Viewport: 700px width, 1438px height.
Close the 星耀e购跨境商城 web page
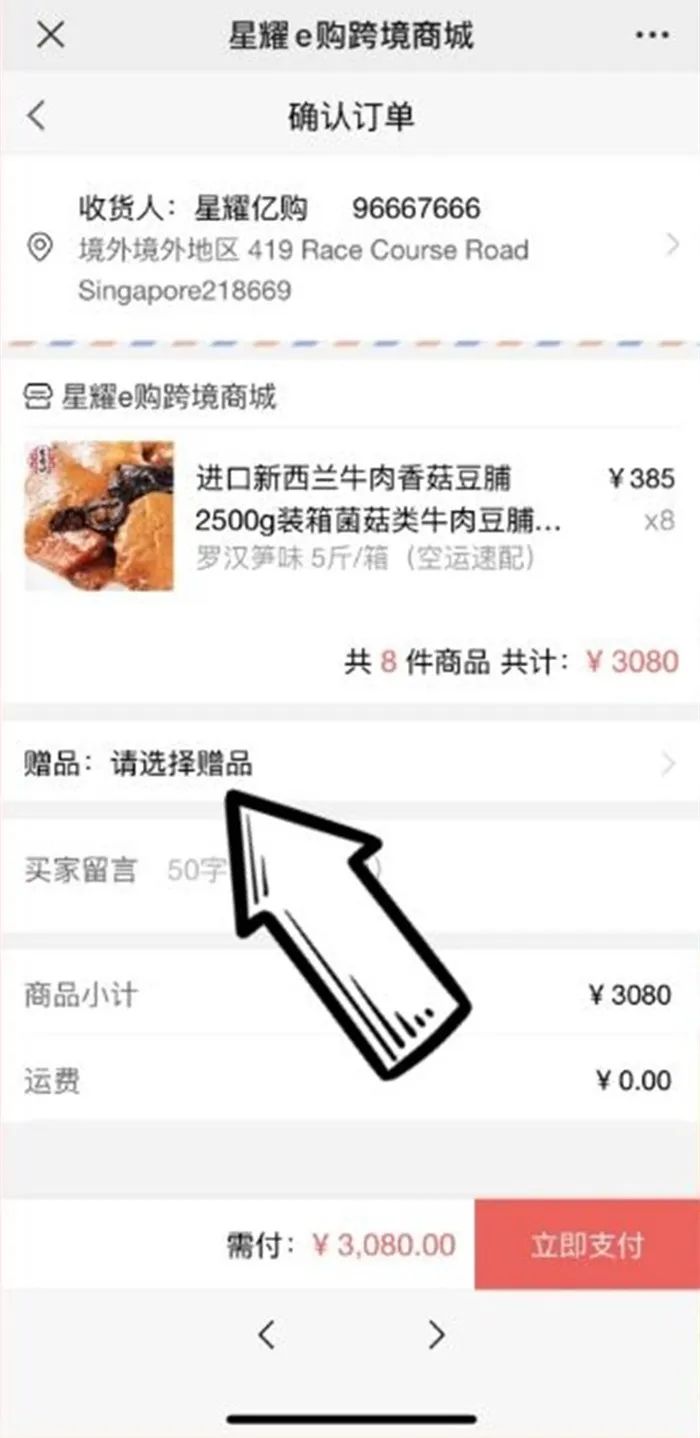[x=50, y=36]
